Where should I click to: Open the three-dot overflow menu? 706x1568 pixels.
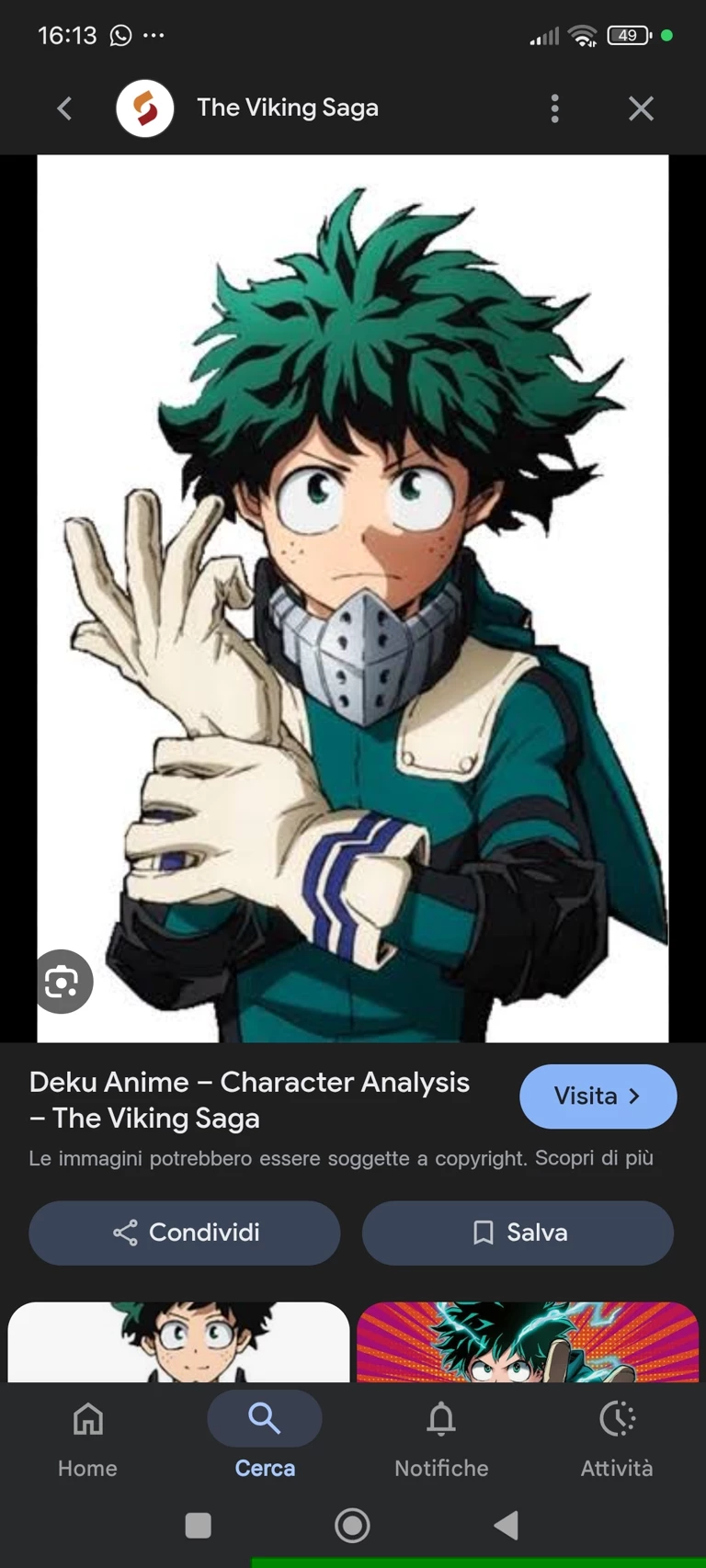point(554,108)
